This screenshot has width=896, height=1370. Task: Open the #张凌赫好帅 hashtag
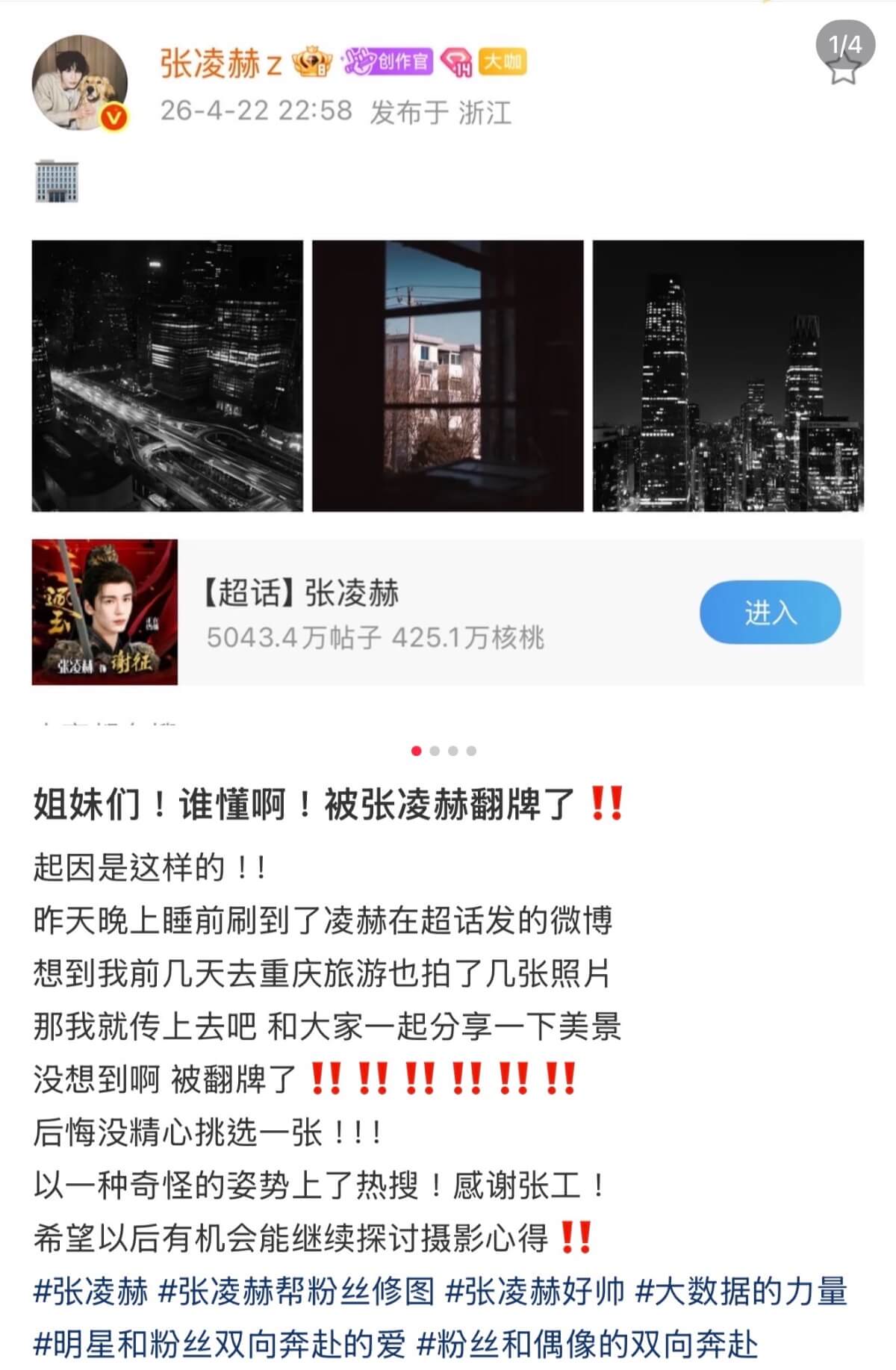(x=535, y=1292)
